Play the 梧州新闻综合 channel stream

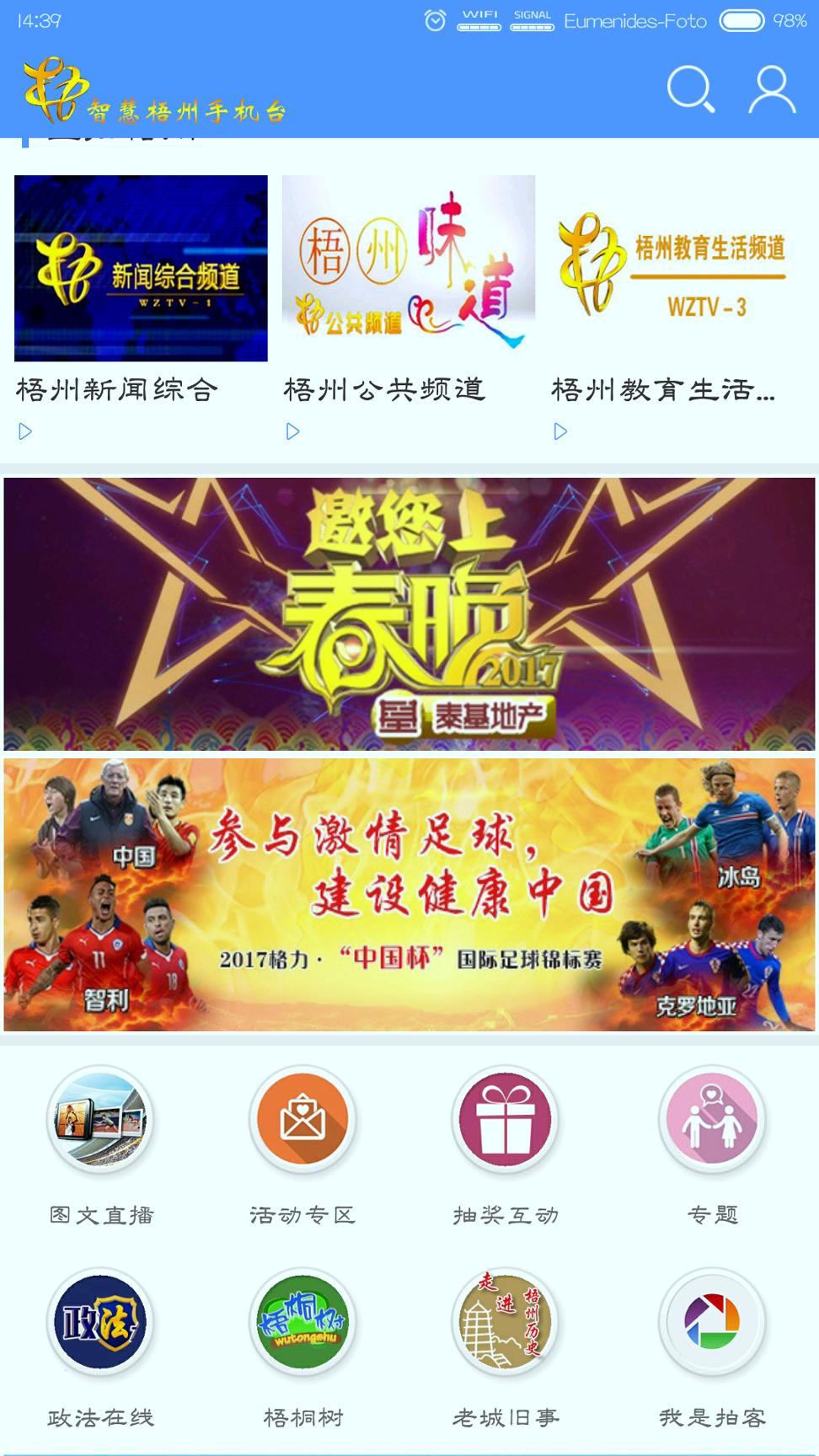coord(26,431)
